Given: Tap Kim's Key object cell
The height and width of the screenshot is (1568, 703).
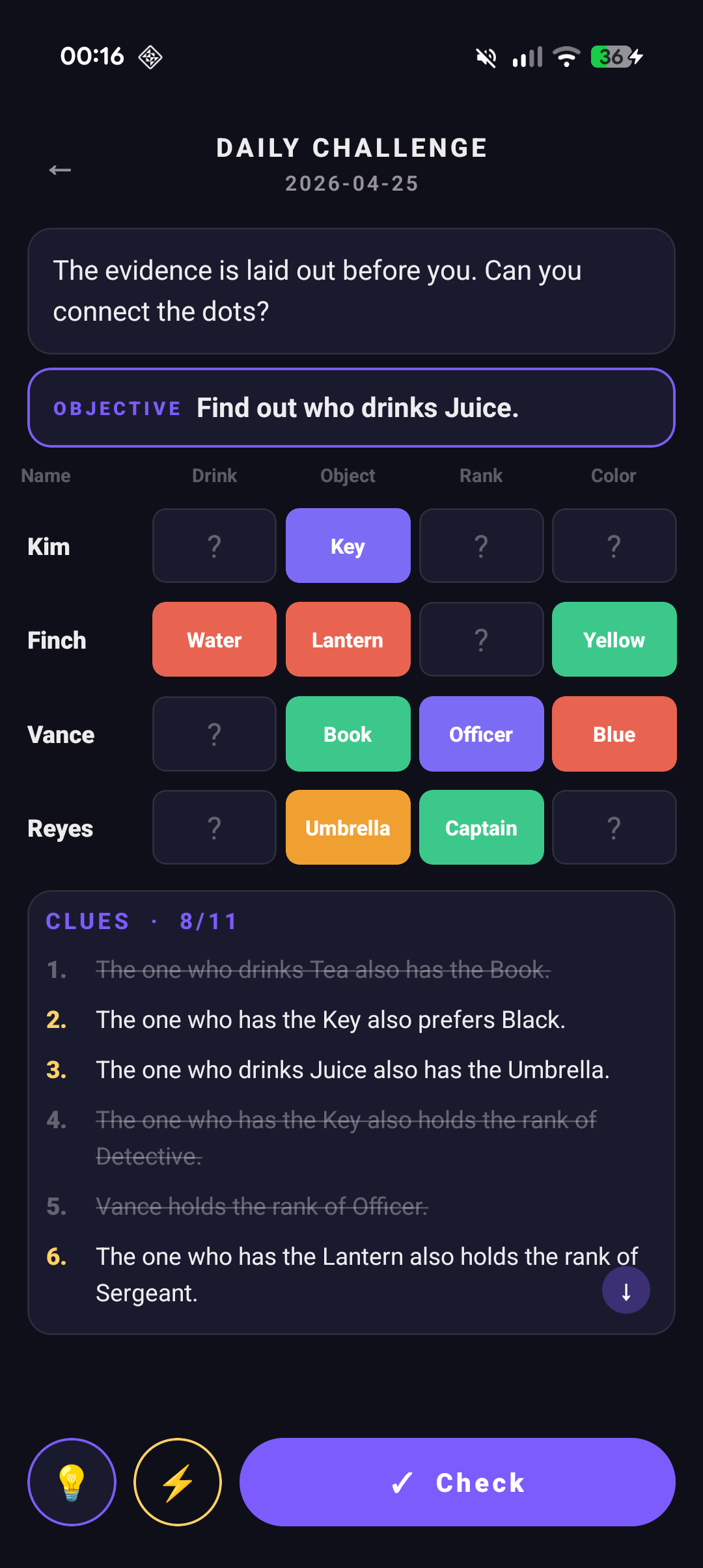Looking at the screenshot, I should [348, 546].
